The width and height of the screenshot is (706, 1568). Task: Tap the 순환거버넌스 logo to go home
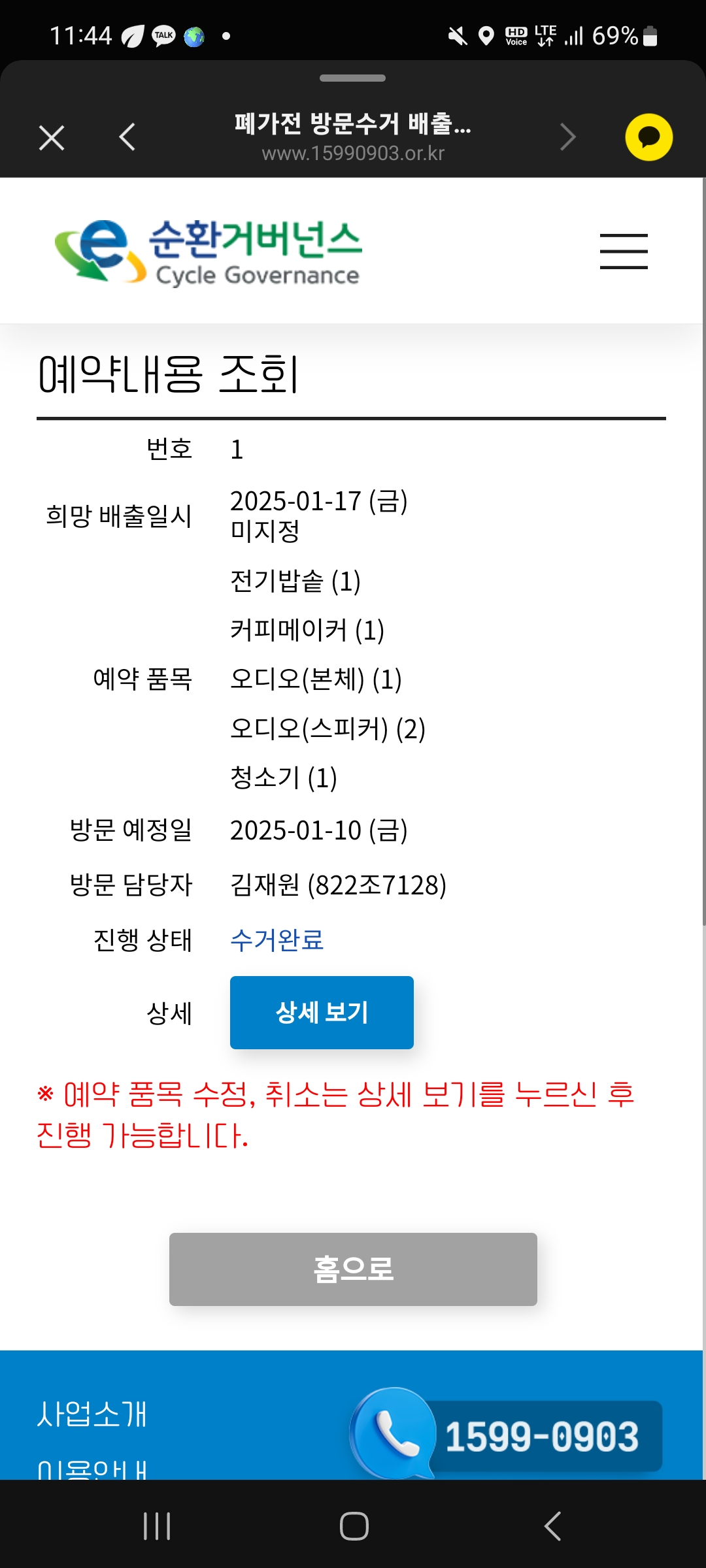coord(208,252)
